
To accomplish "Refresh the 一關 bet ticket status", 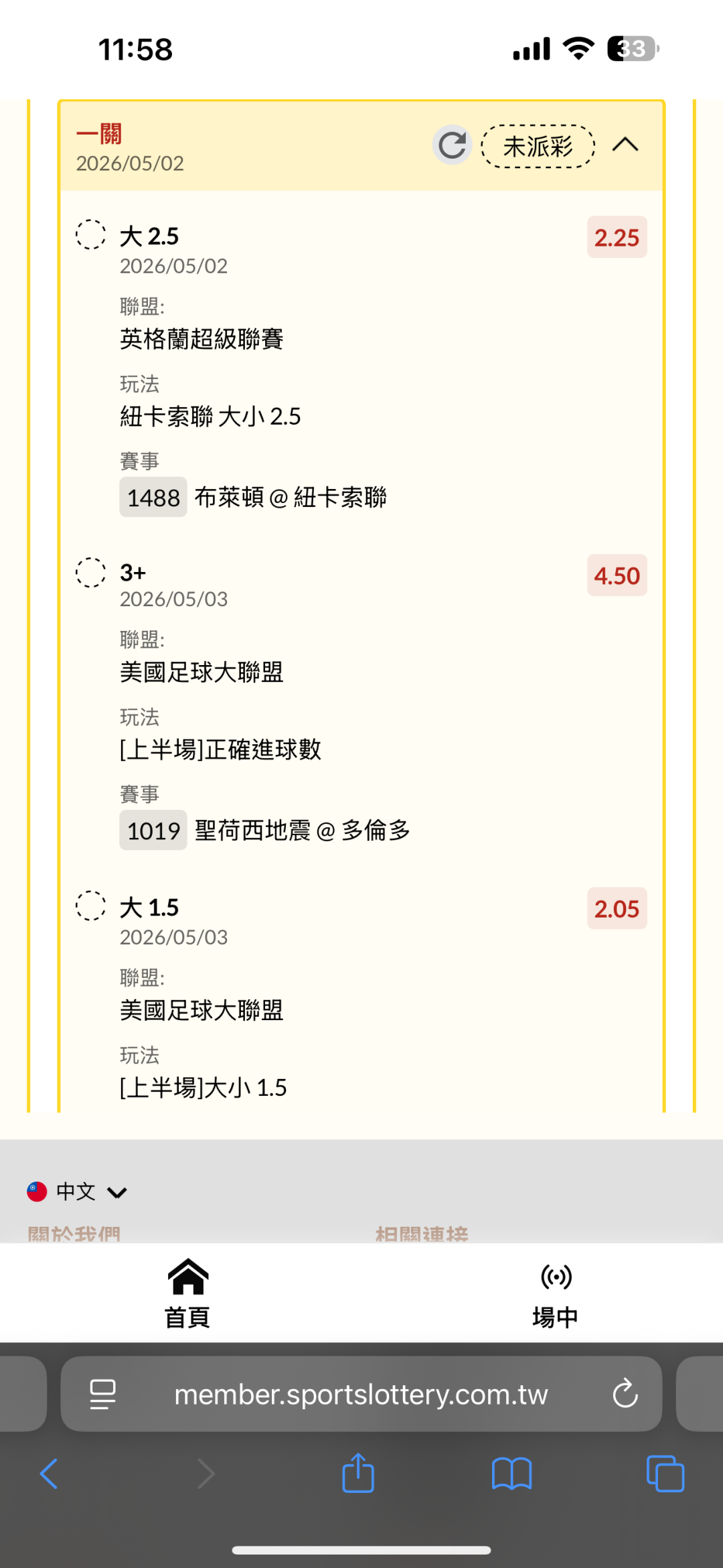I will pyautogui.click(x=452, y=145).
